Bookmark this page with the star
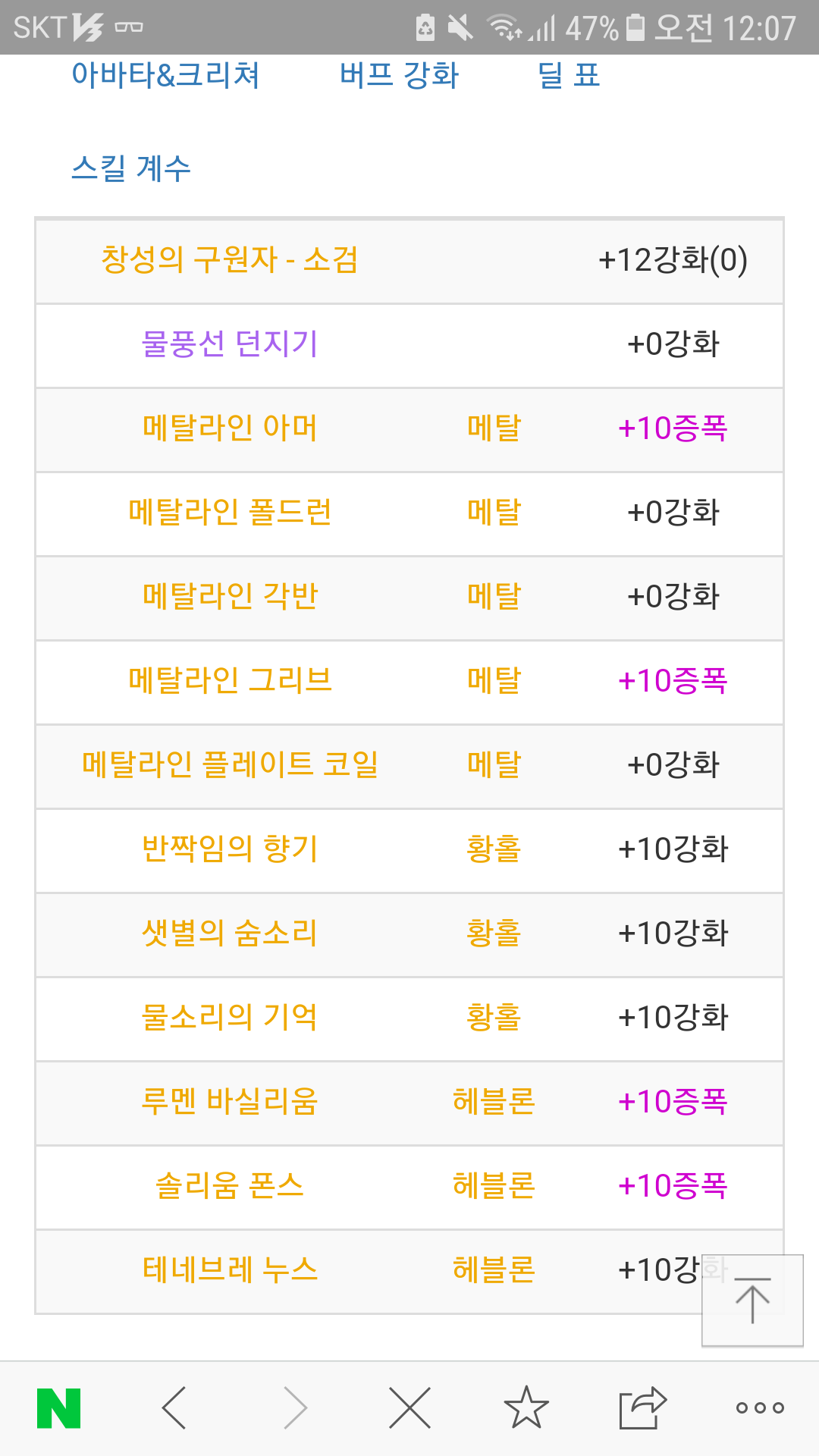819x1456 pixels. click(526, 1407)
